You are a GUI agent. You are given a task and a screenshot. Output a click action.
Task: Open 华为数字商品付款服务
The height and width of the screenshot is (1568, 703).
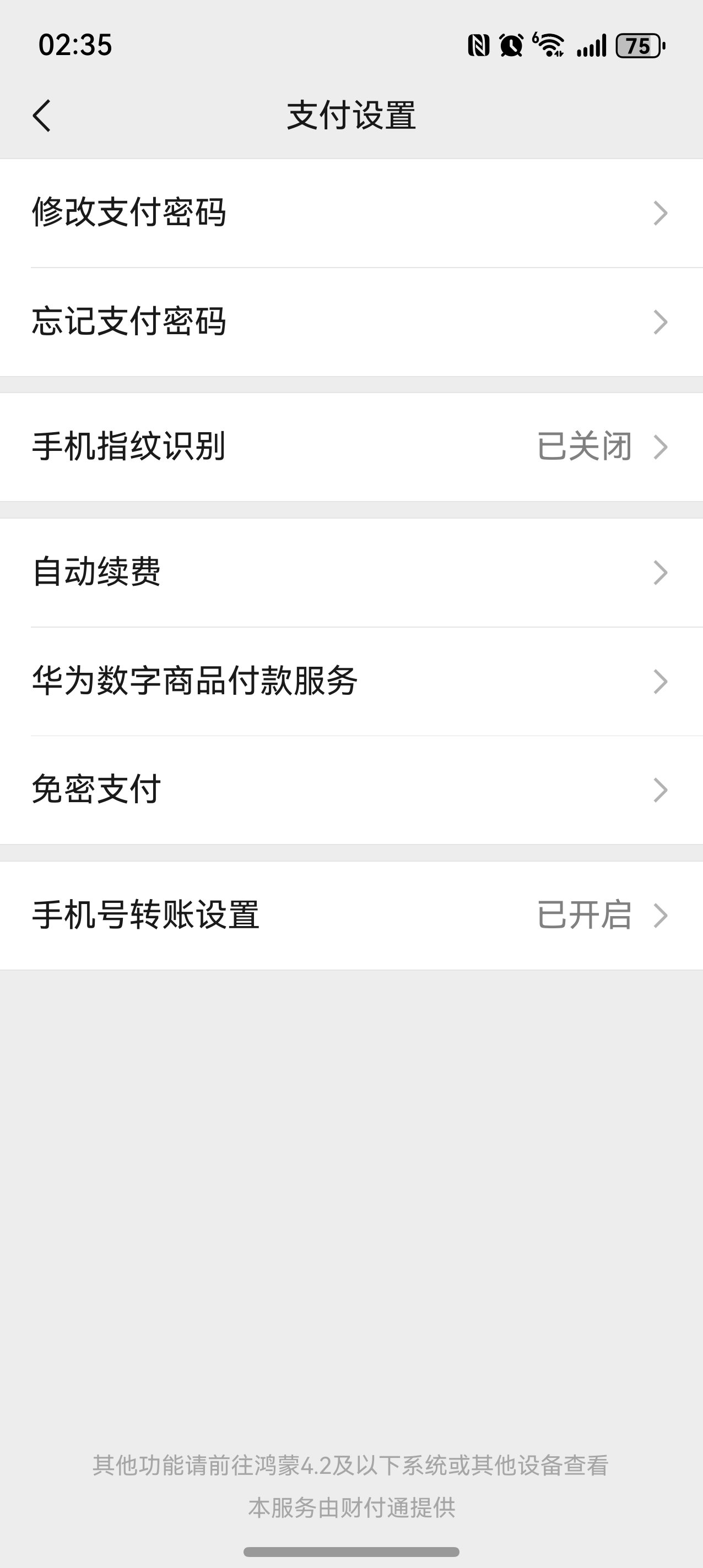click(351, 680)
